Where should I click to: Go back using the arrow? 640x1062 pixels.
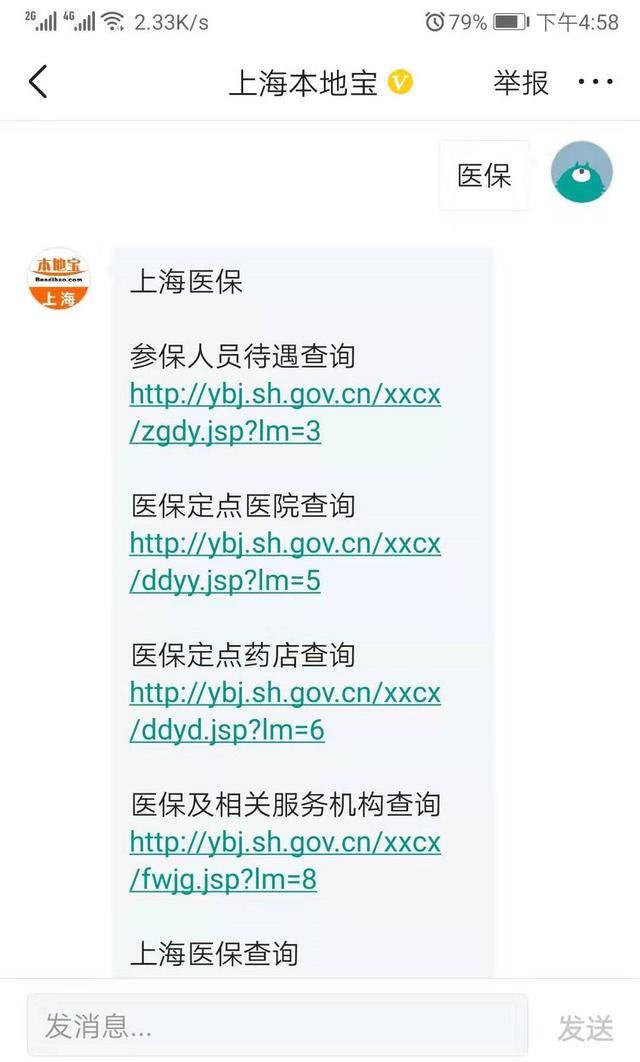coord(38,82)
